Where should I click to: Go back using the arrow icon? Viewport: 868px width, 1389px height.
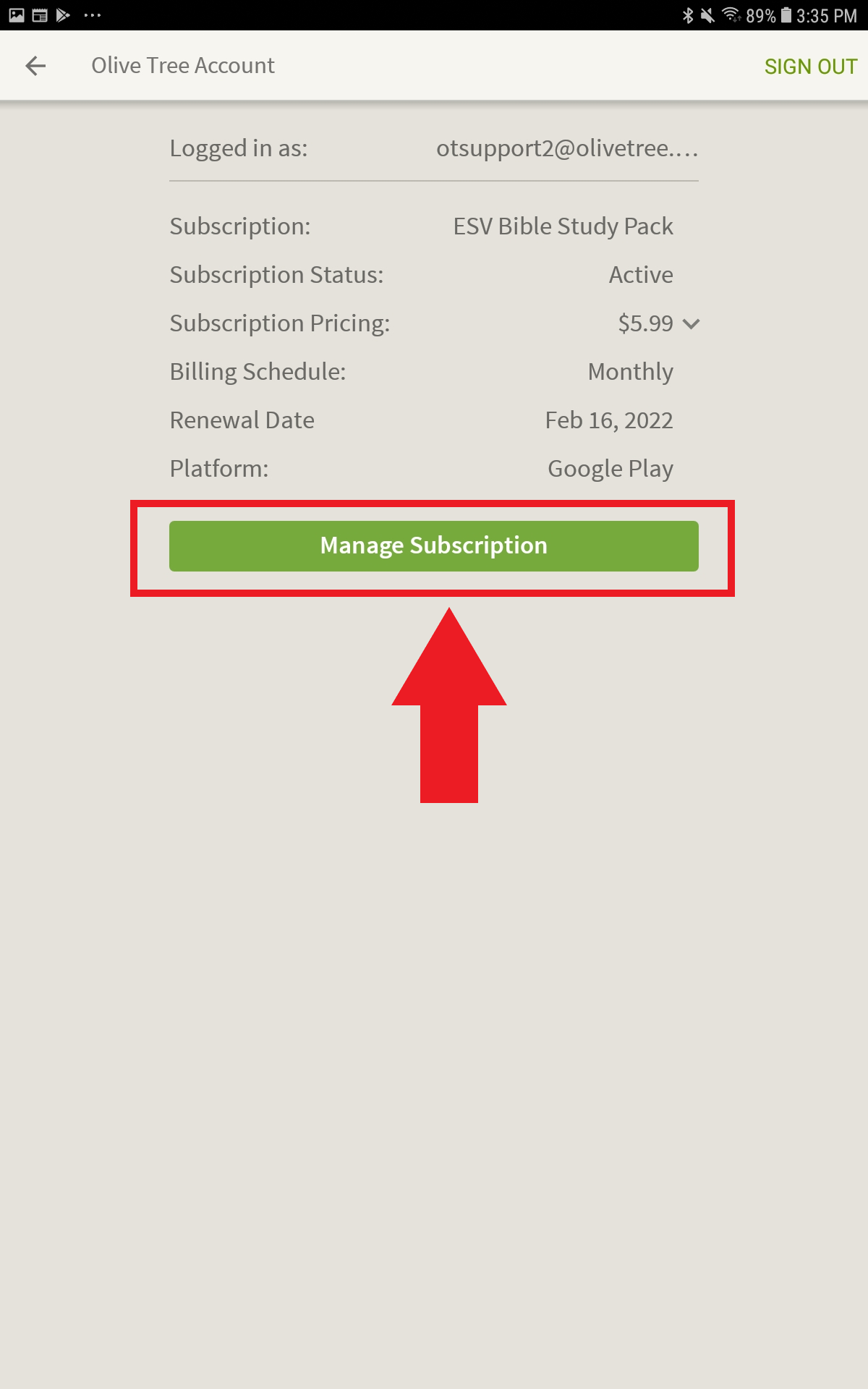35,66
